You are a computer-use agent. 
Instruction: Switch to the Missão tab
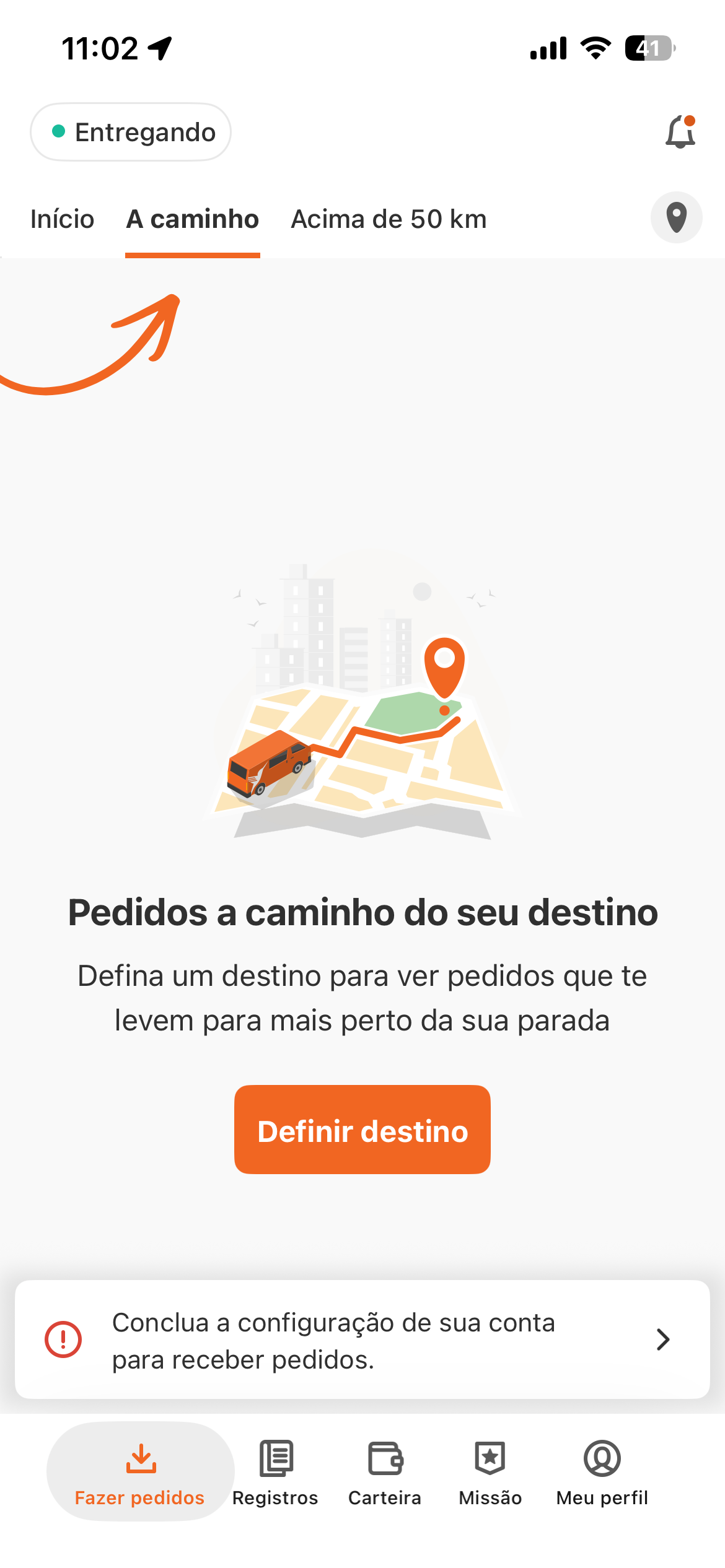(x=490, y=1472)
